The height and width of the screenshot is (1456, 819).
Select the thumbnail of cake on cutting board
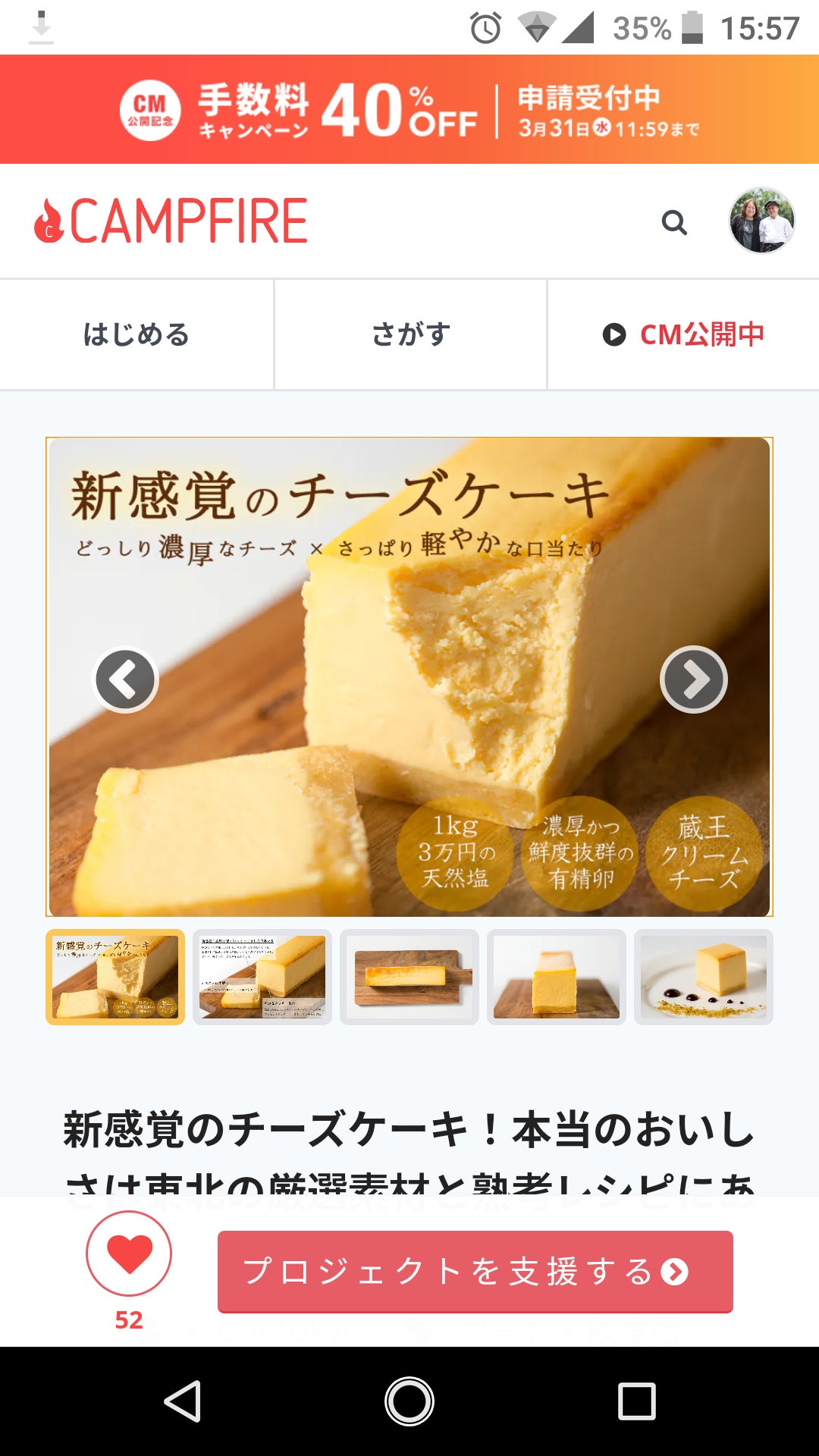coord(409,977)
